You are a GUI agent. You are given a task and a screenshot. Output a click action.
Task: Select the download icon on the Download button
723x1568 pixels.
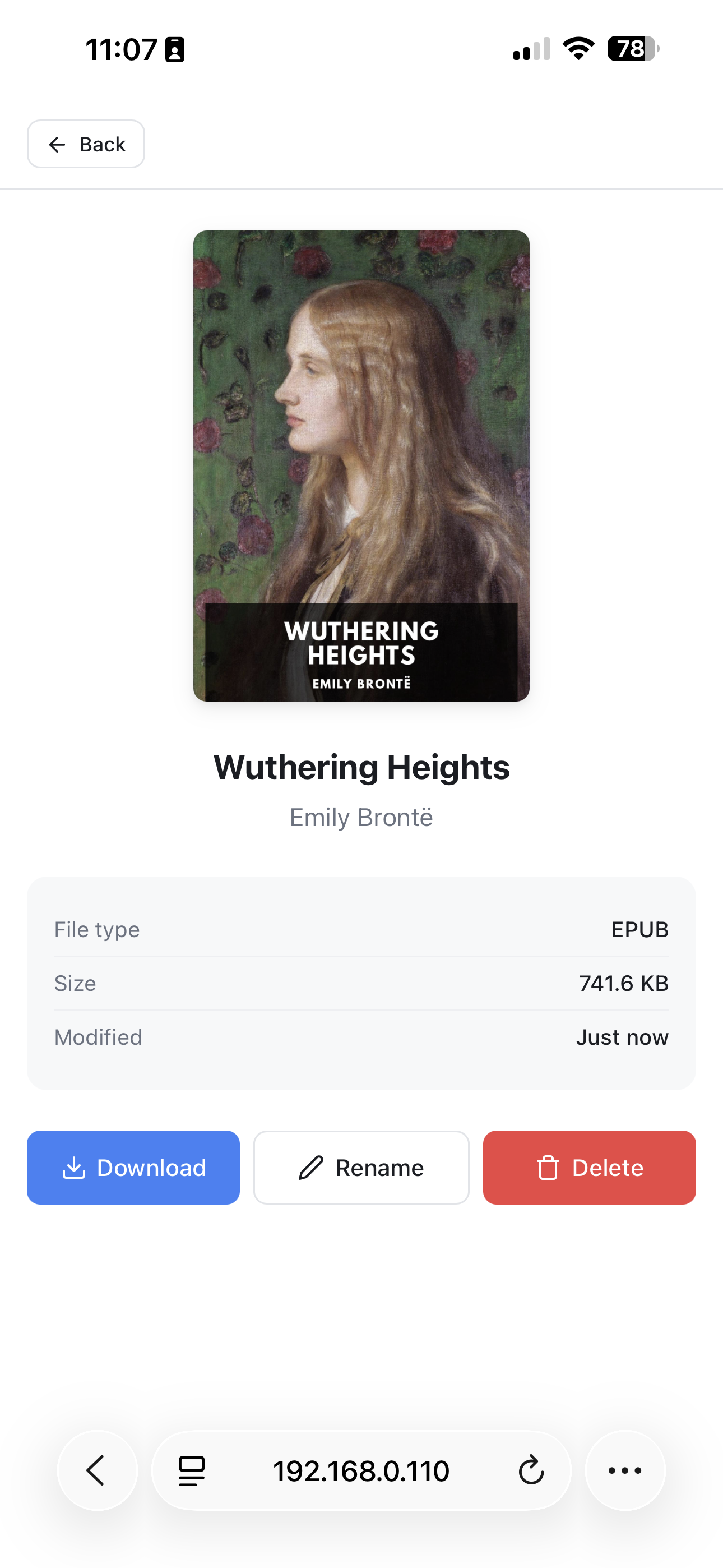(74, 1167)
